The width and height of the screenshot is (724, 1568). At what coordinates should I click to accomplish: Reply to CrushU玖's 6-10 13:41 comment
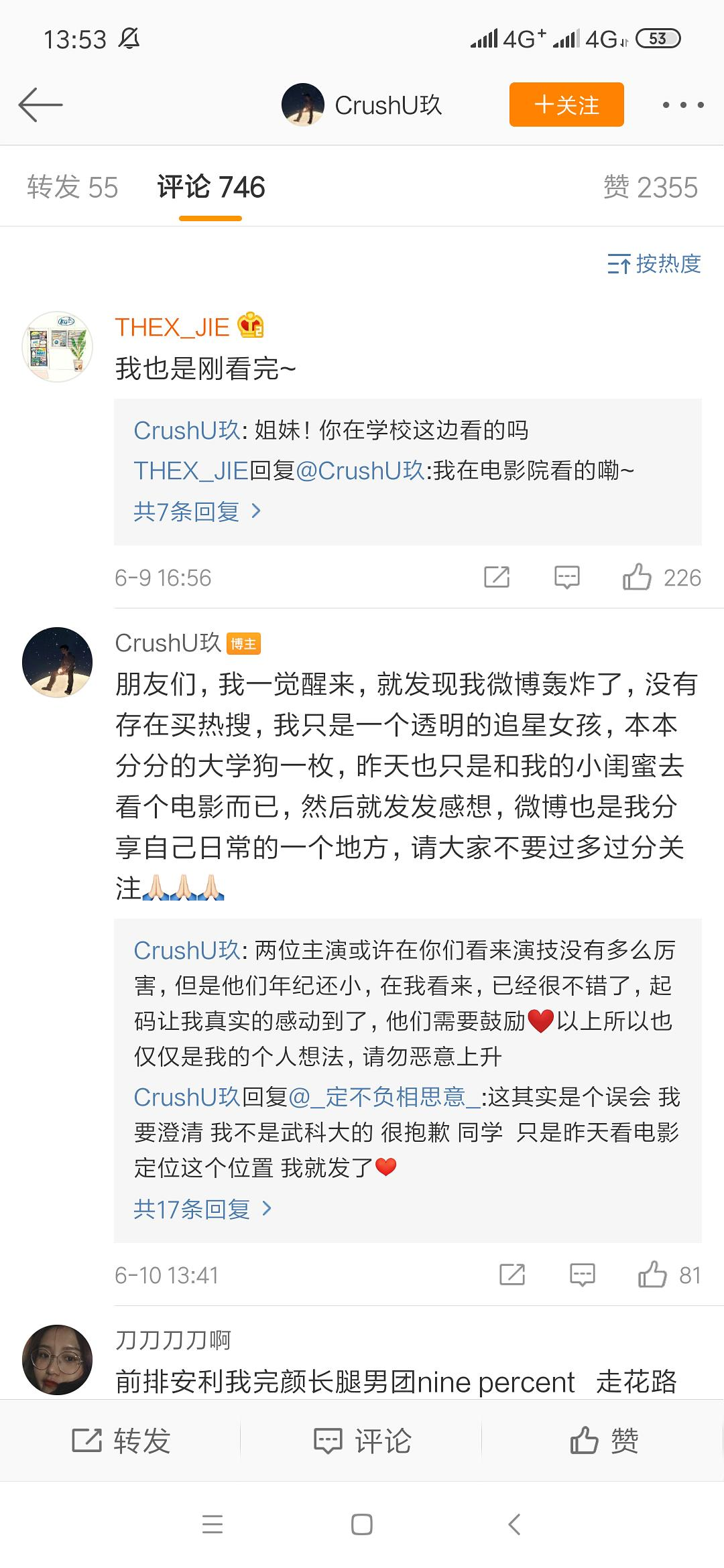pos(582,1275)
